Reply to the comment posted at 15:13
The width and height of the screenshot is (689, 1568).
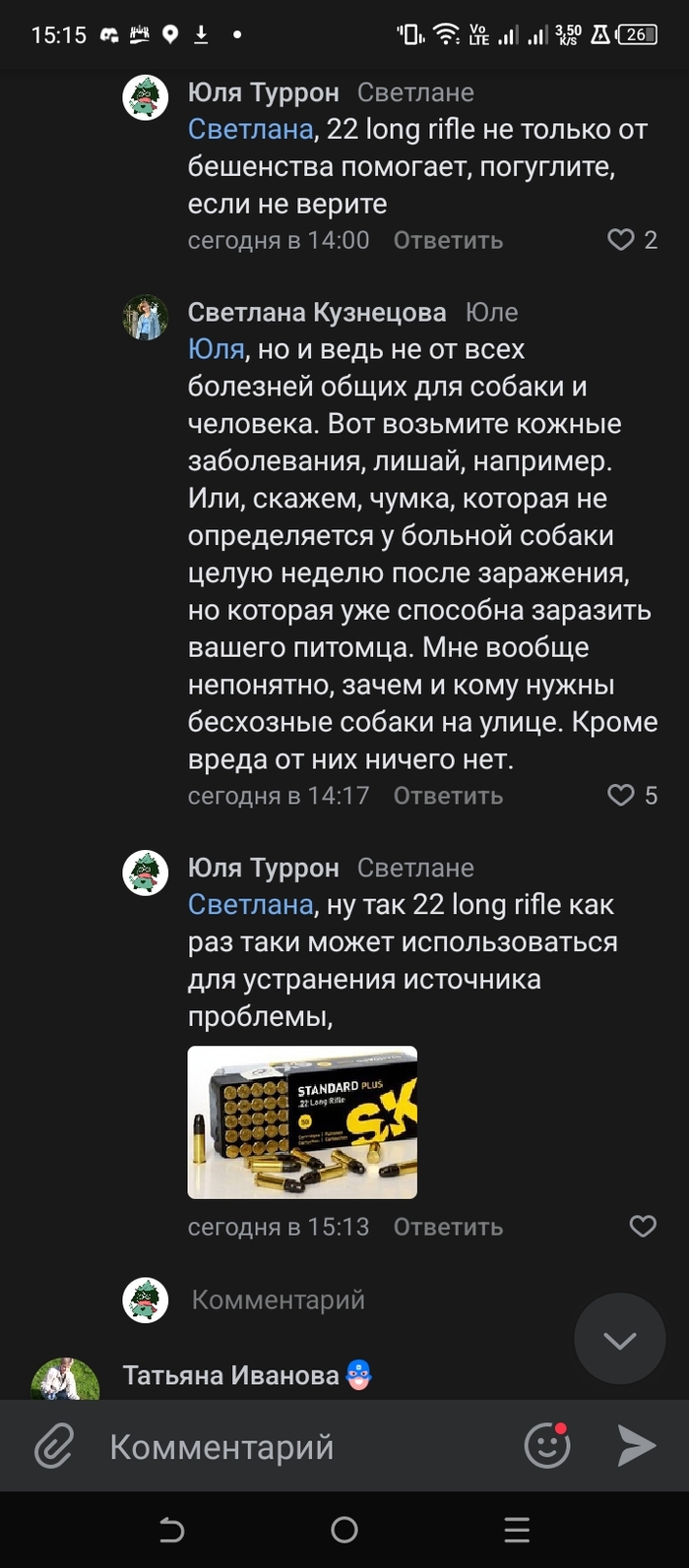point(448,1227)
